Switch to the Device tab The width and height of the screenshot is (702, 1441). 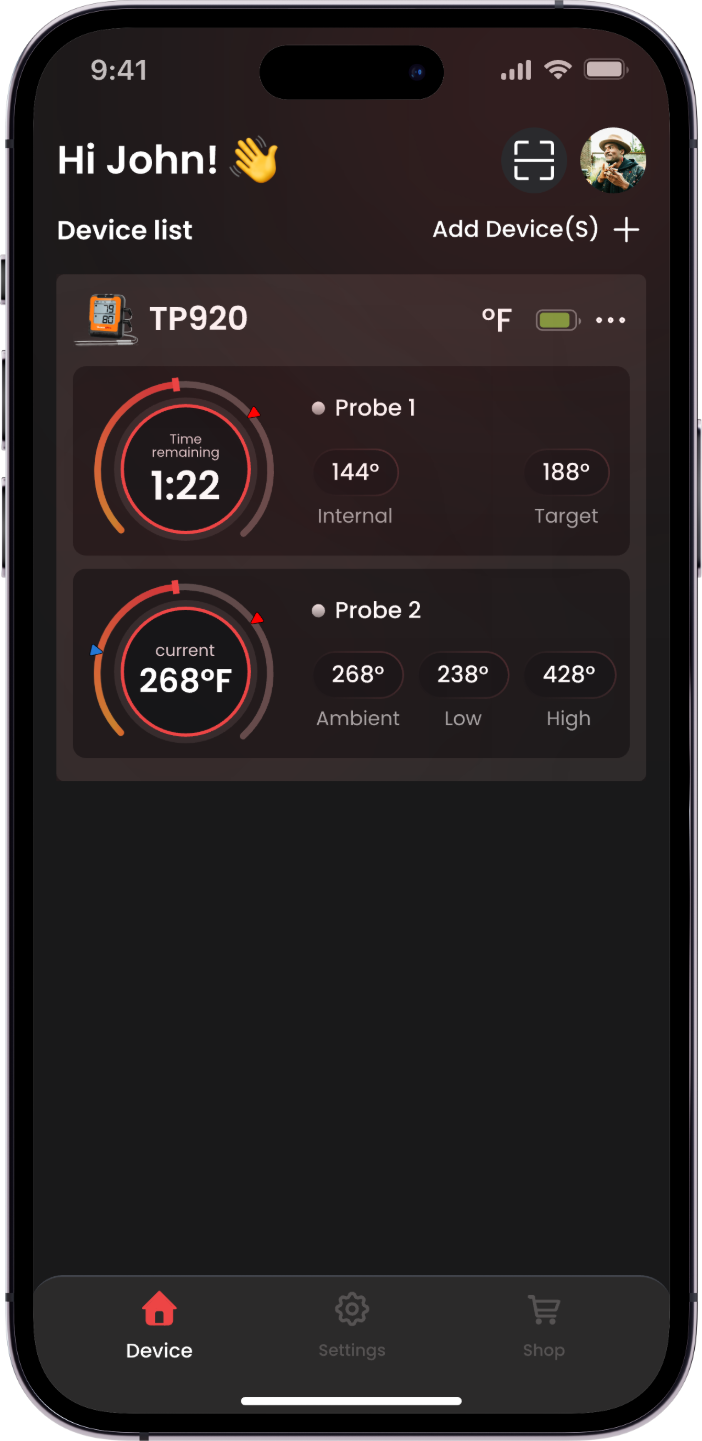(x=159, y=1325)
